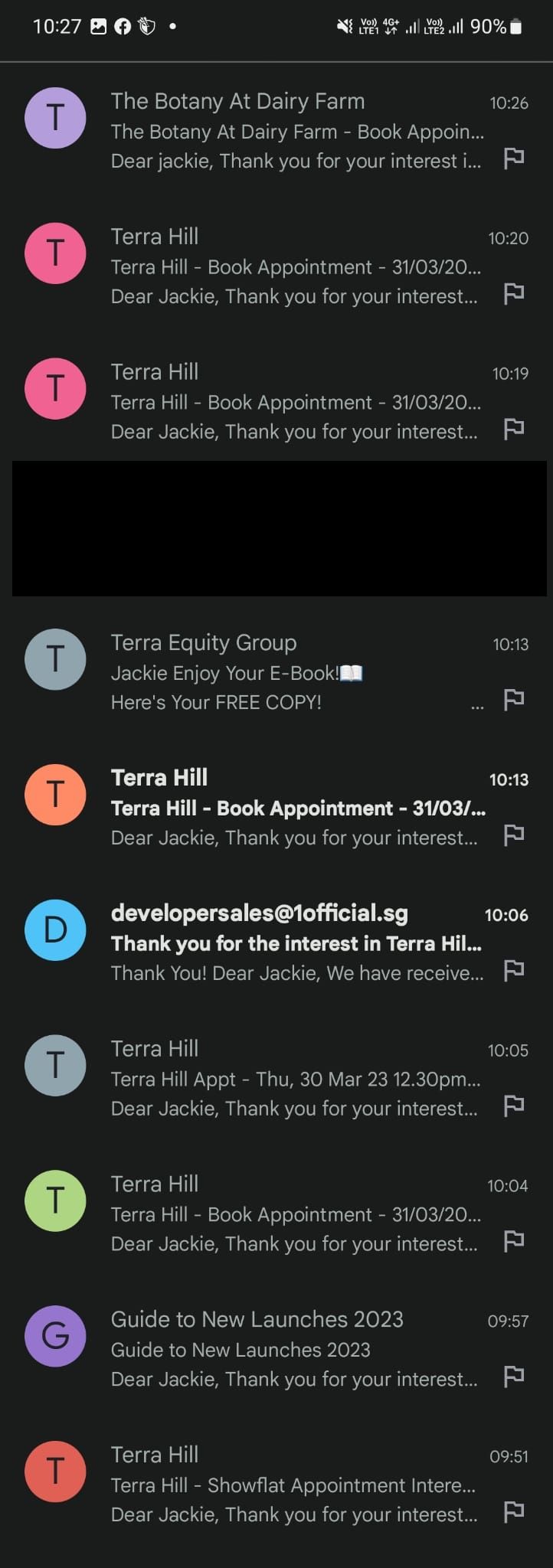Screen dimensions: 553x1568
Task: Flag the Terra Hill email from 10:20
Action: [514, 293]
